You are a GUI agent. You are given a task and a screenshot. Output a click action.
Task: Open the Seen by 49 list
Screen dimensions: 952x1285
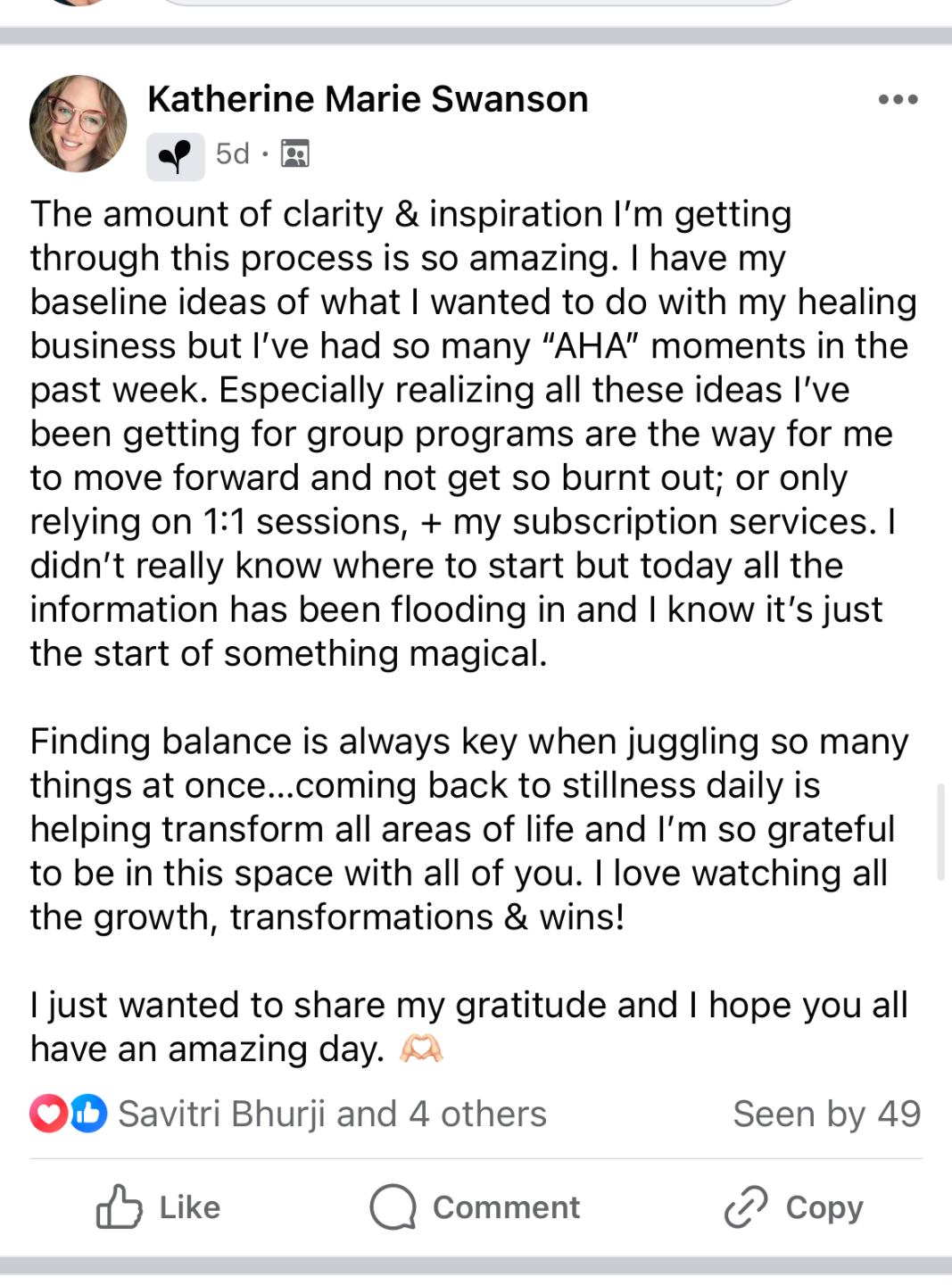[826, 1114]
